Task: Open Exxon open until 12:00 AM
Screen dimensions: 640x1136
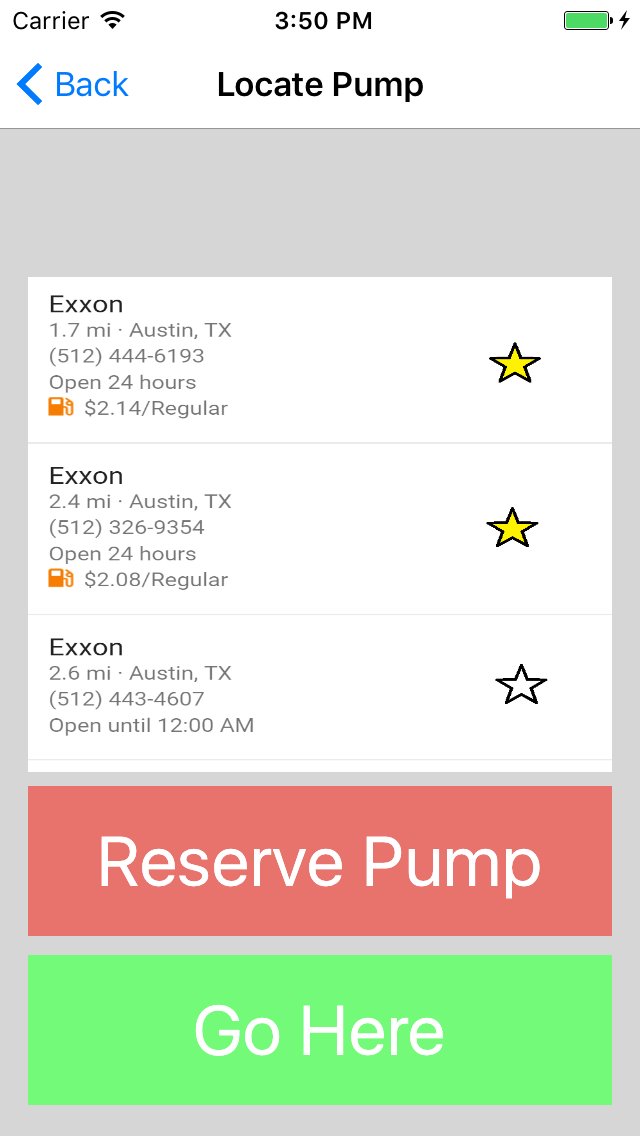Action: [x=240, y=686]
